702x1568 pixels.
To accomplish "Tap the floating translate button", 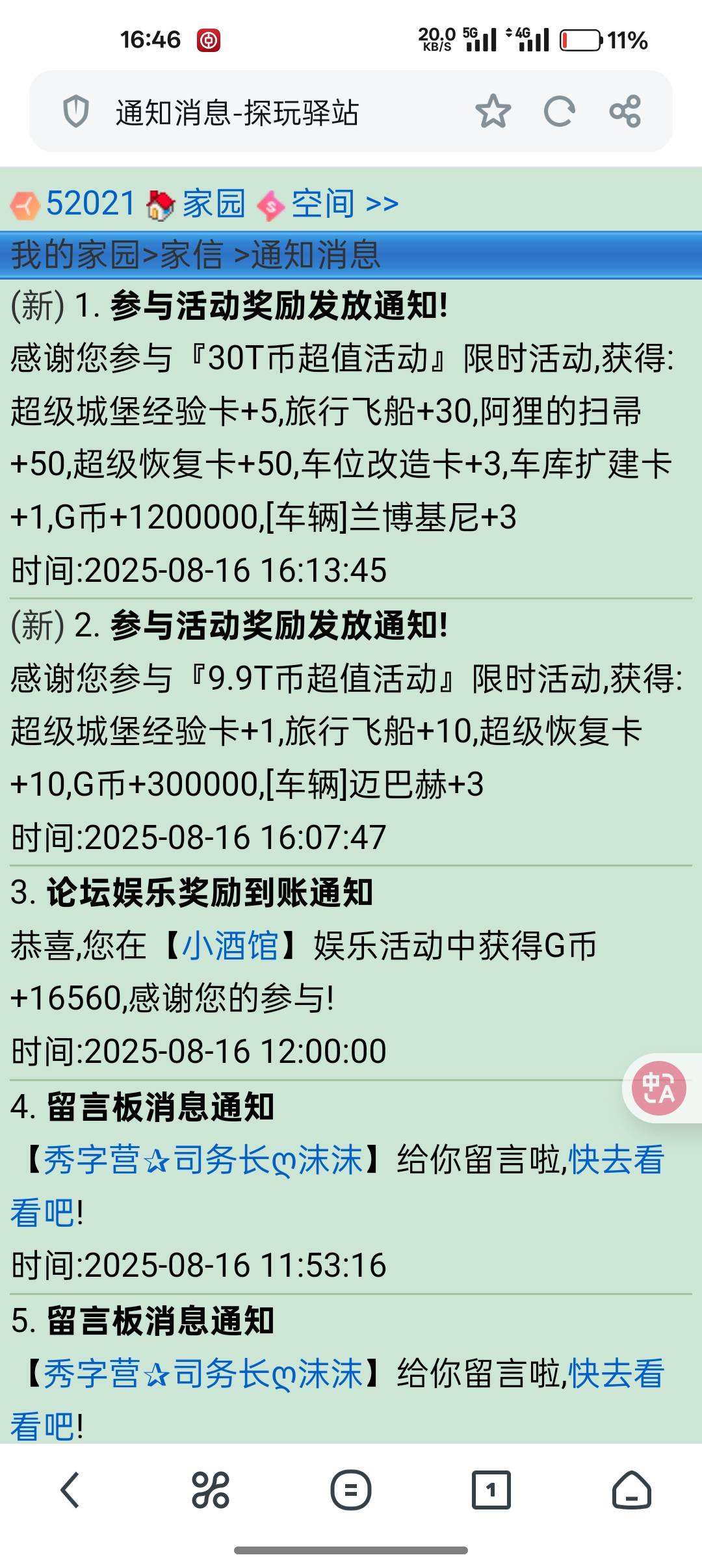I will pyautogui.click(x=658, y=1088).
